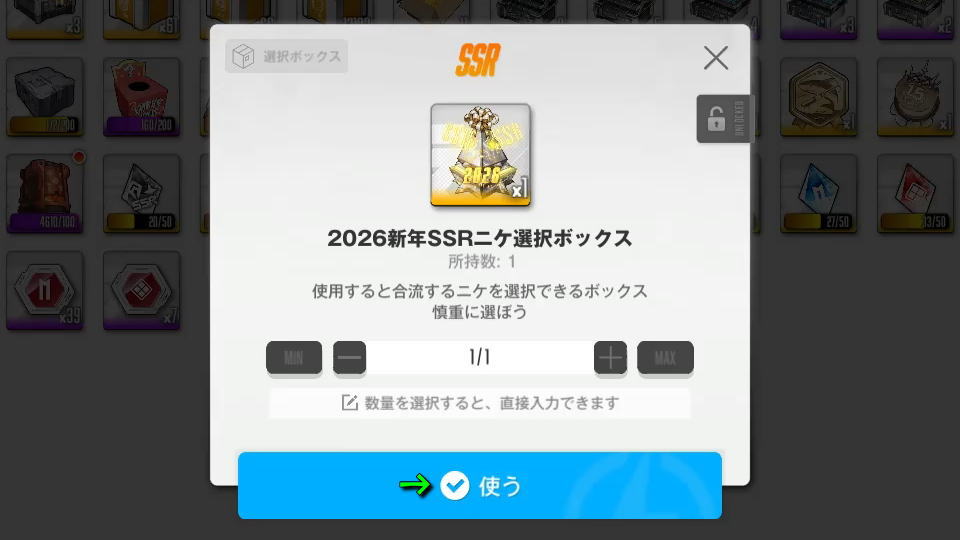This screenshot has height=540, width=960.
Task: Increase quantity with plus button
Action: click(x=610, y=358)
